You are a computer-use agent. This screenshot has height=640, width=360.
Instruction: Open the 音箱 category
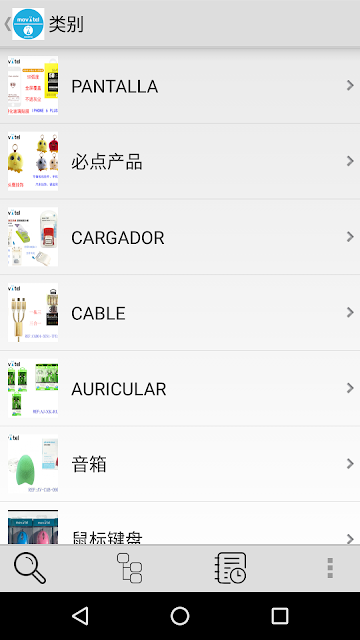(x=180, y=464)
